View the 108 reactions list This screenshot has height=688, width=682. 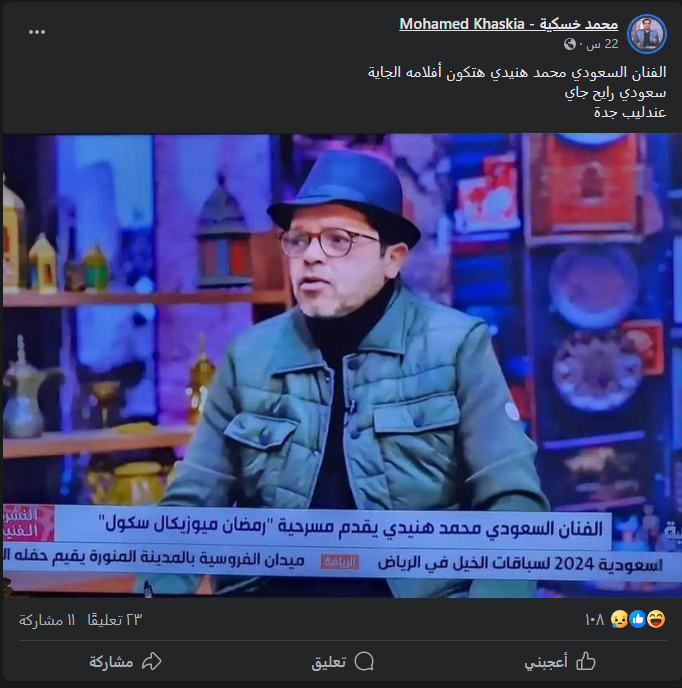625,620
